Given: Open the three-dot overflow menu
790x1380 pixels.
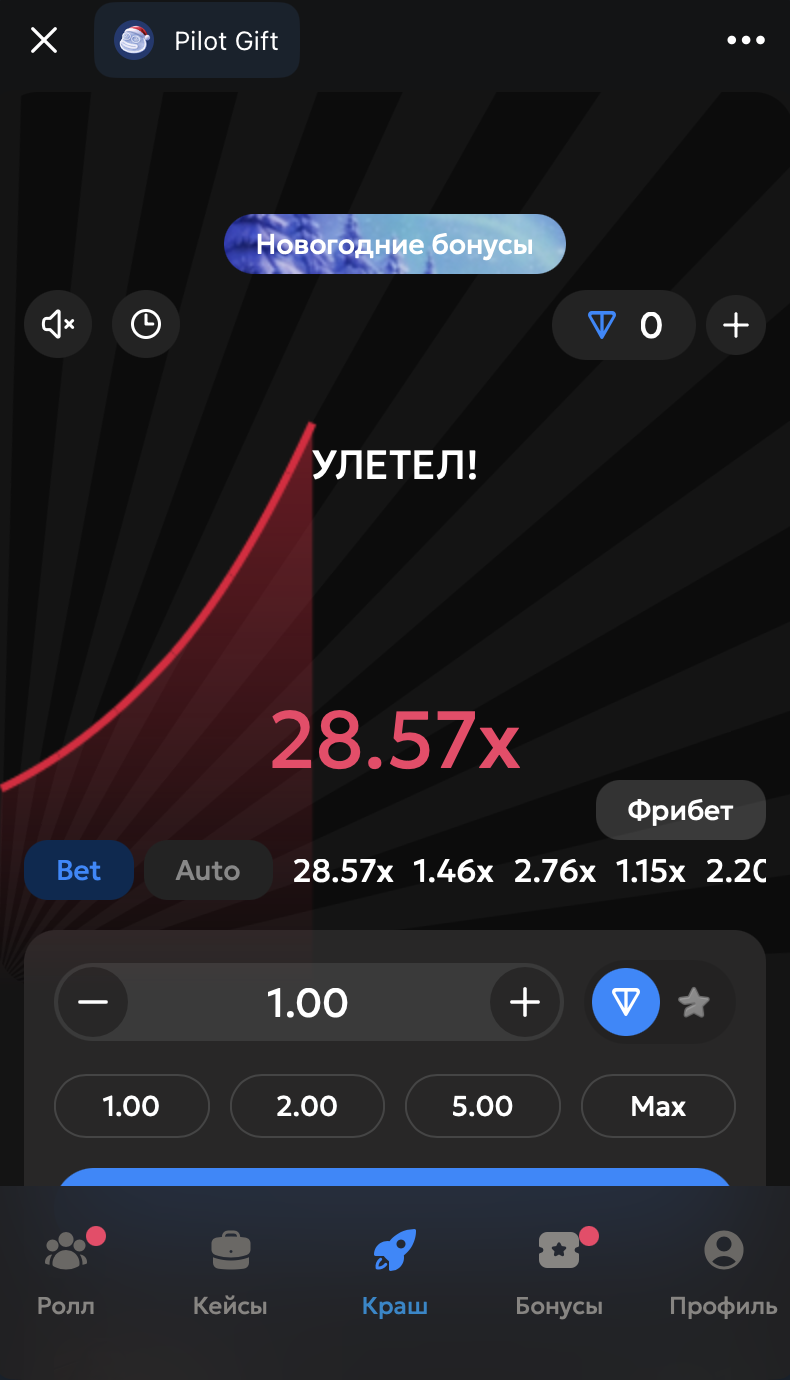Looking at the screenshot, I should 745,41.
